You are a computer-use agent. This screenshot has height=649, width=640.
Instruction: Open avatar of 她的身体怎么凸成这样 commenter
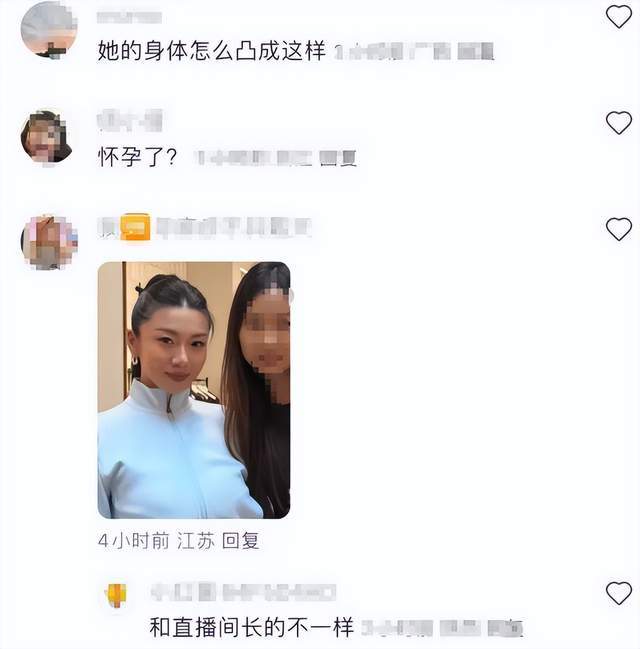(49, 27)
